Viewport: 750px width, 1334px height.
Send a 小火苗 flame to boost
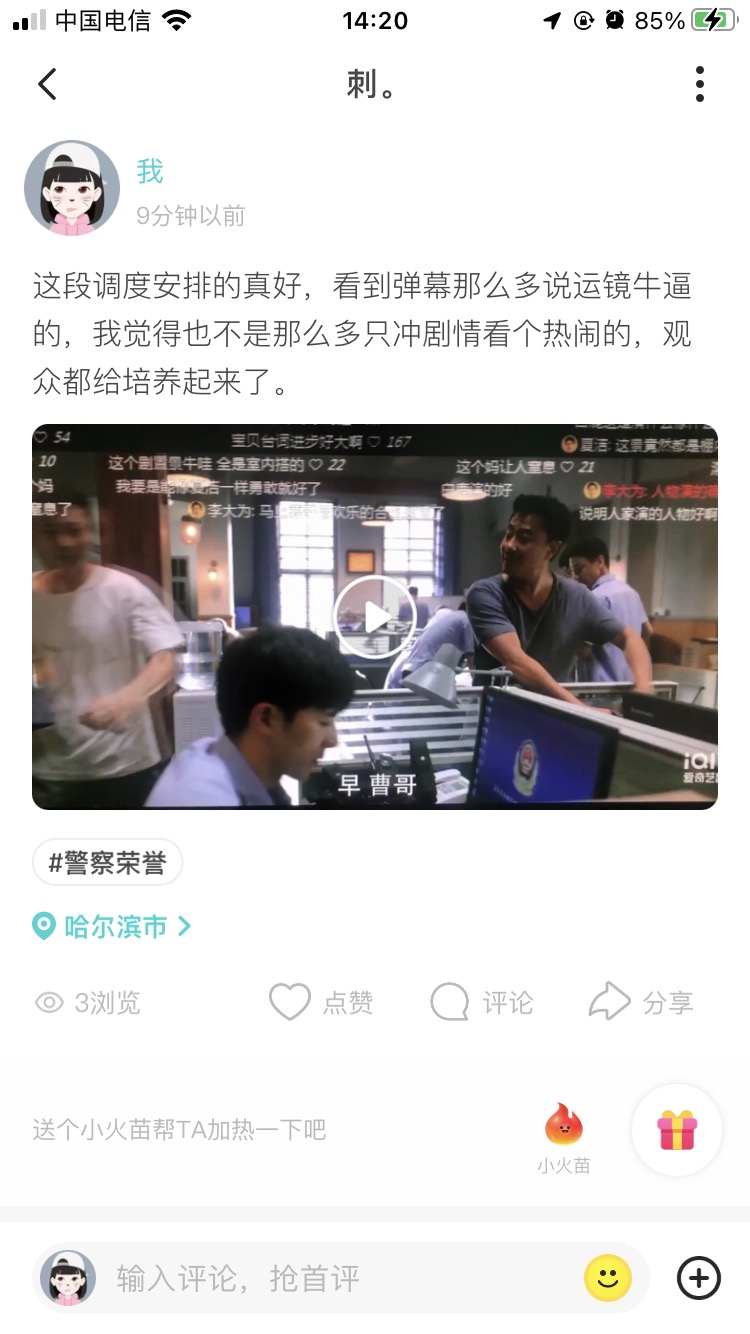point(564,1137)
